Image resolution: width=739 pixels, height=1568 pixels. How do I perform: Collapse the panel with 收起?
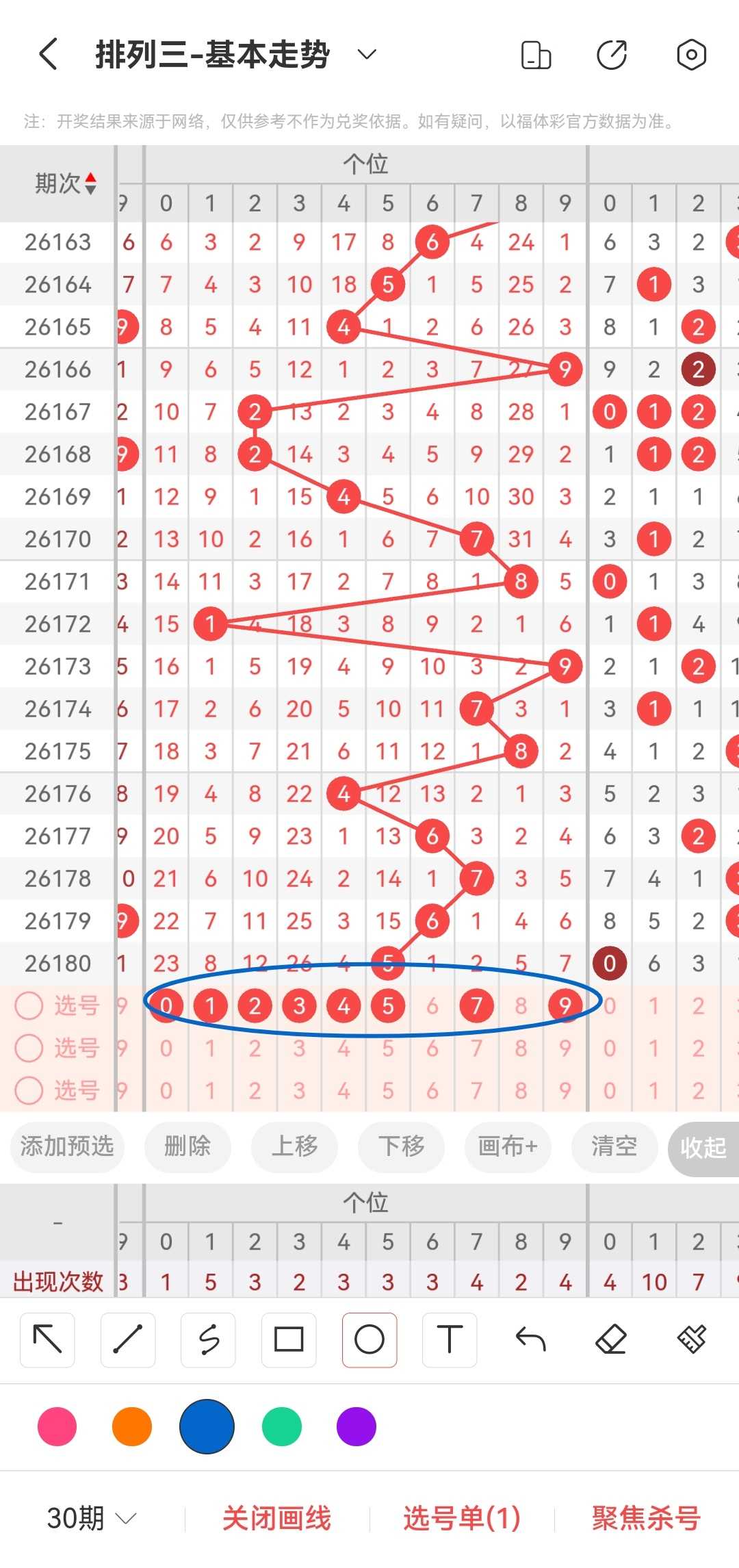(703, 1148)
